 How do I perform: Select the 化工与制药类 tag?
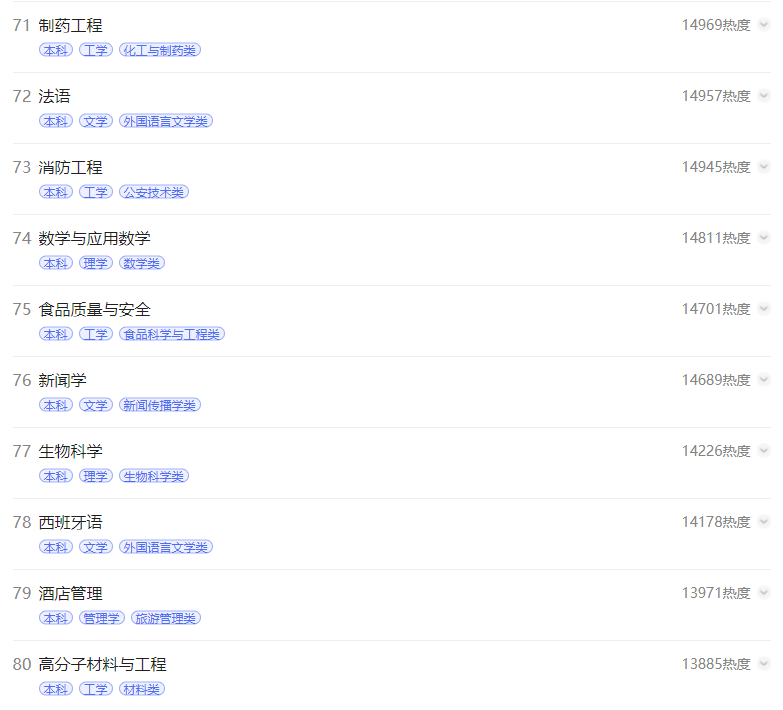click(x=160, y=50)
